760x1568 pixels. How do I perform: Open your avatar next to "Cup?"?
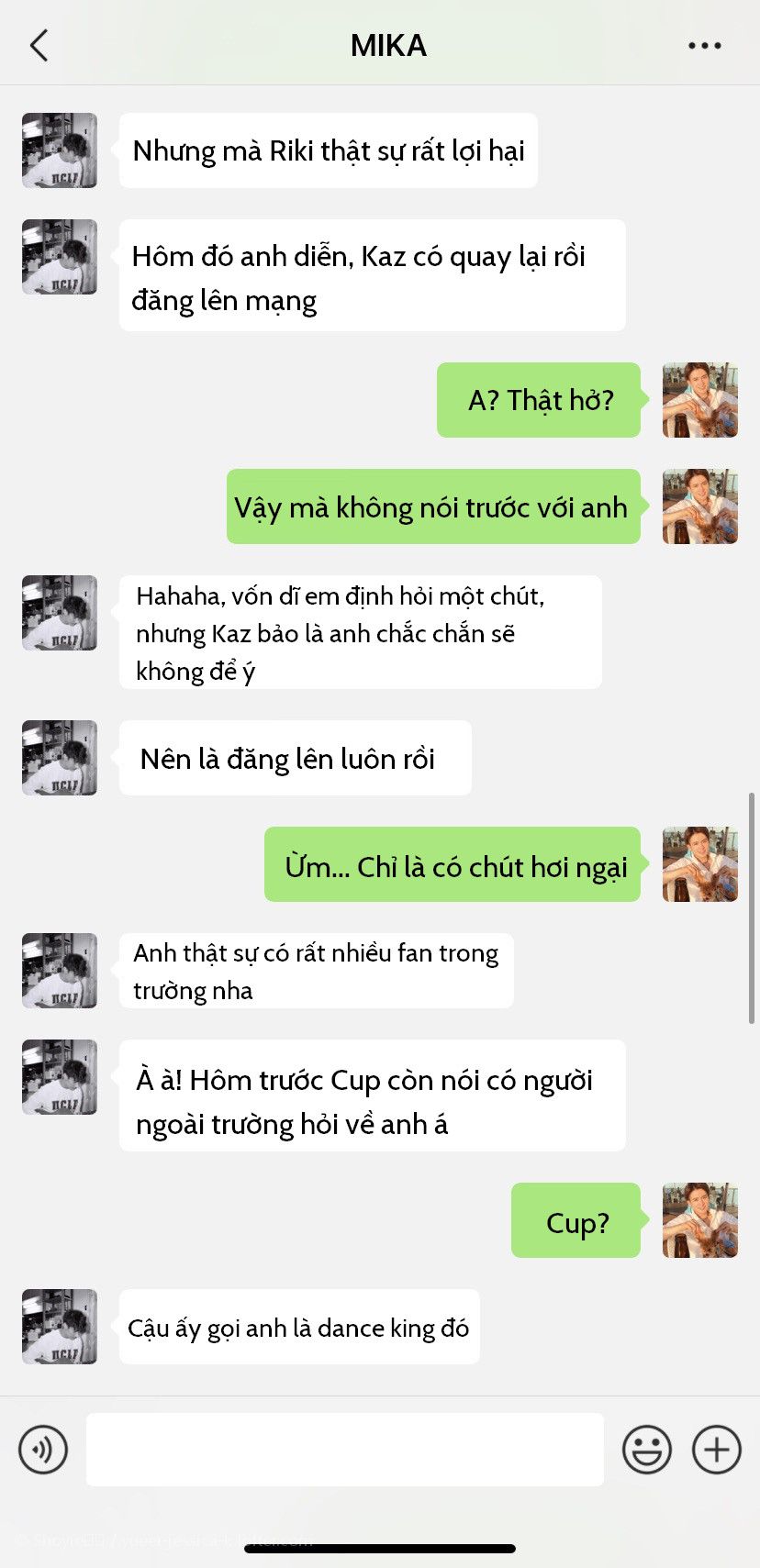pos(700,1220)
